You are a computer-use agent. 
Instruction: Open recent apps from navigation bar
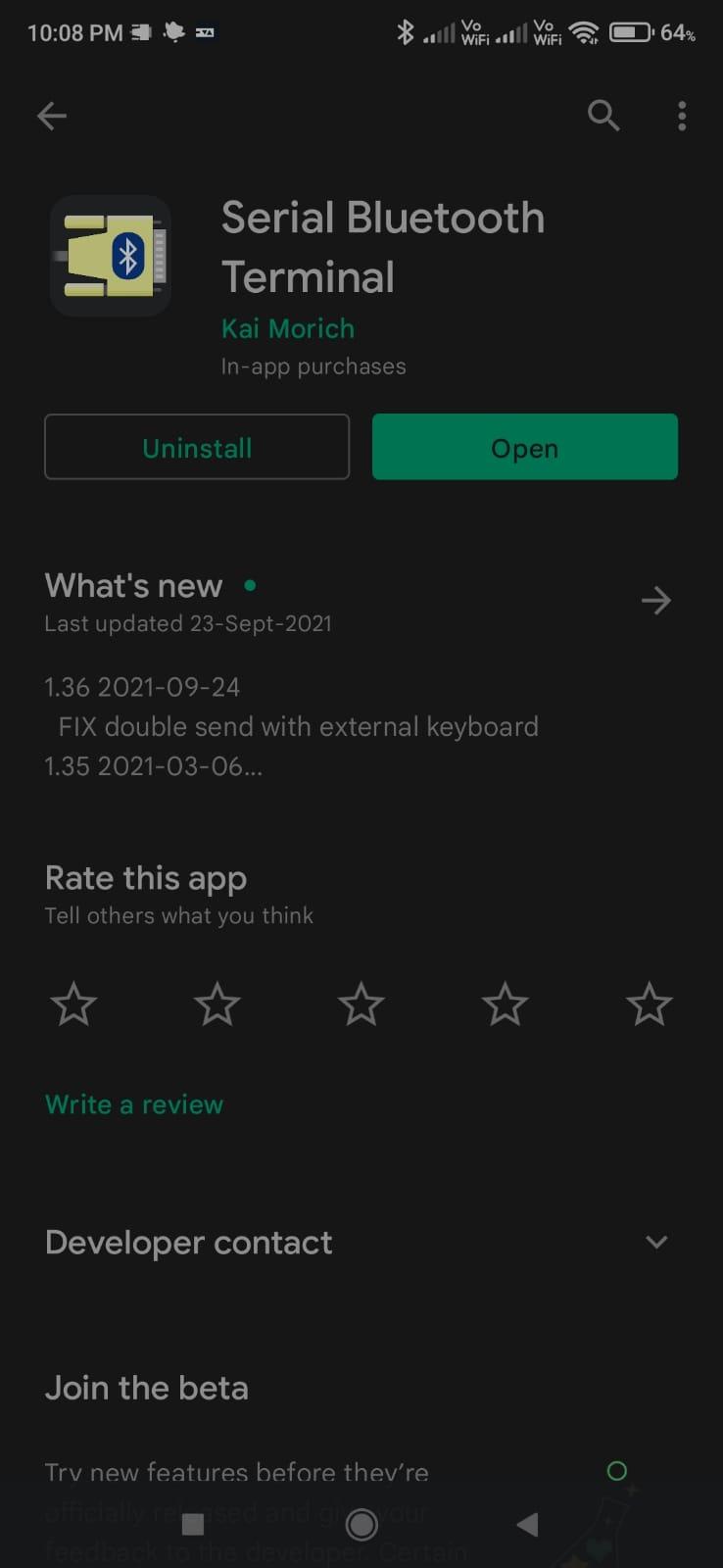[193, 1524]
